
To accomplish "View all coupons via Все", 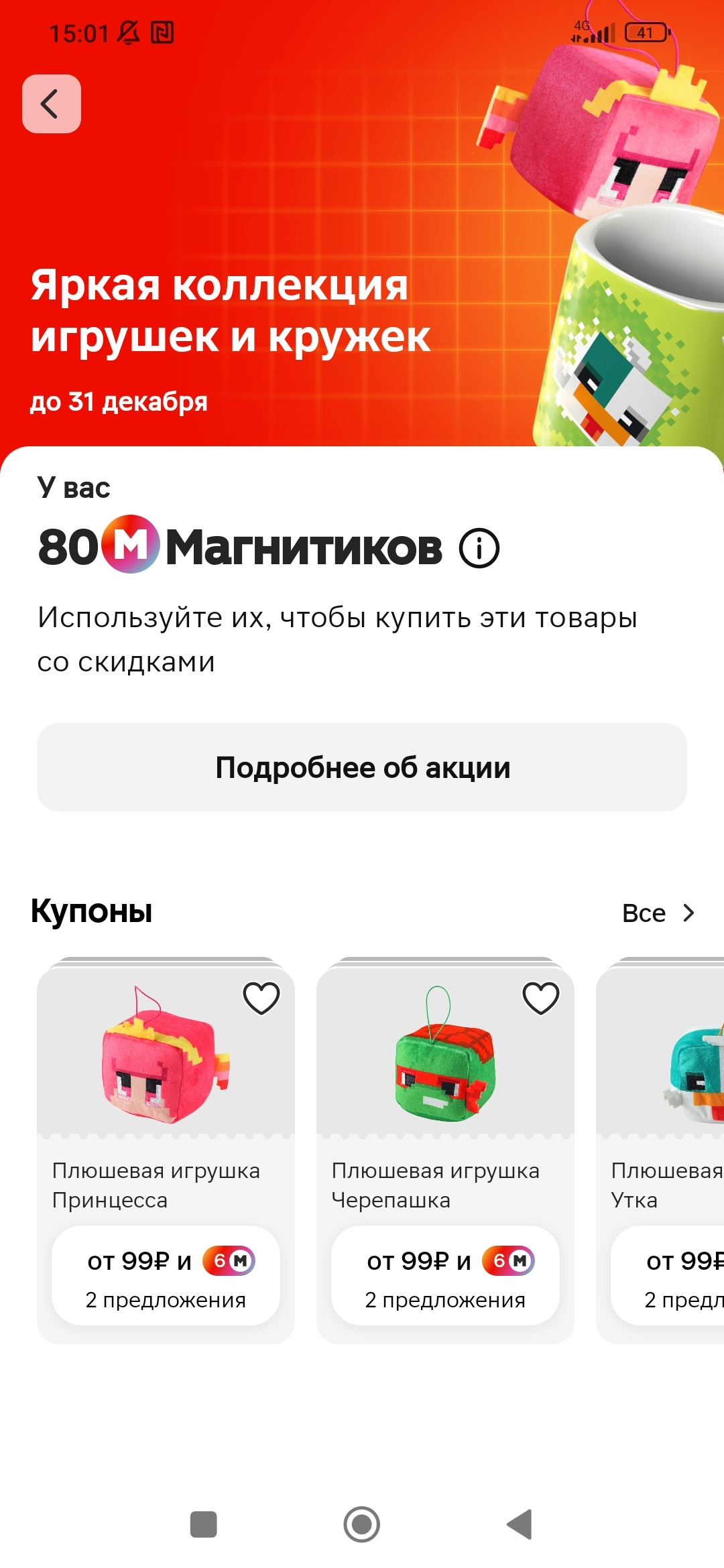I will pos(658,913).
